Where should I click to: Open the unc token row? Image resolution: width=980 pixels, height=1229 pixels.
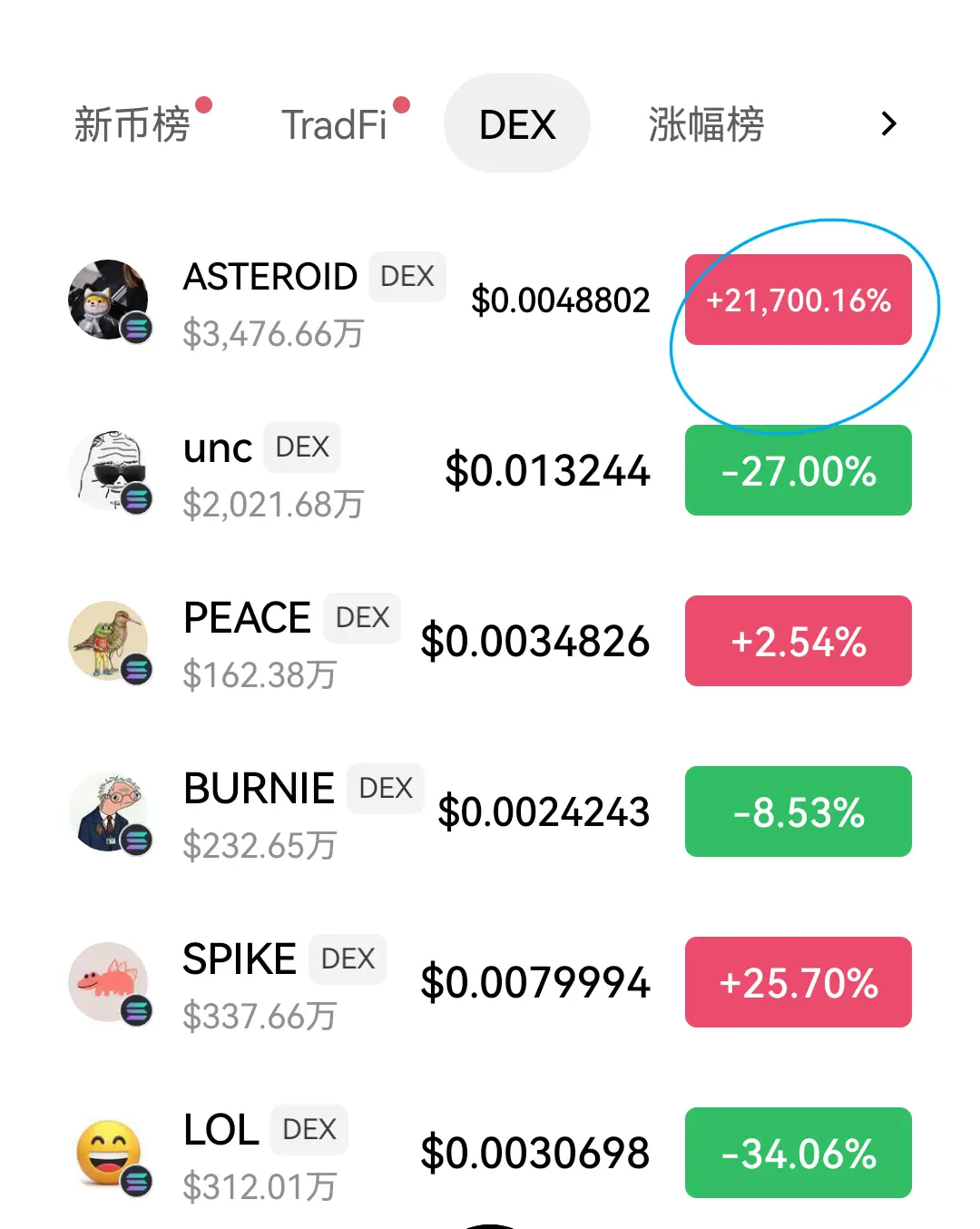pyautogui.click(x=218, y=448)
